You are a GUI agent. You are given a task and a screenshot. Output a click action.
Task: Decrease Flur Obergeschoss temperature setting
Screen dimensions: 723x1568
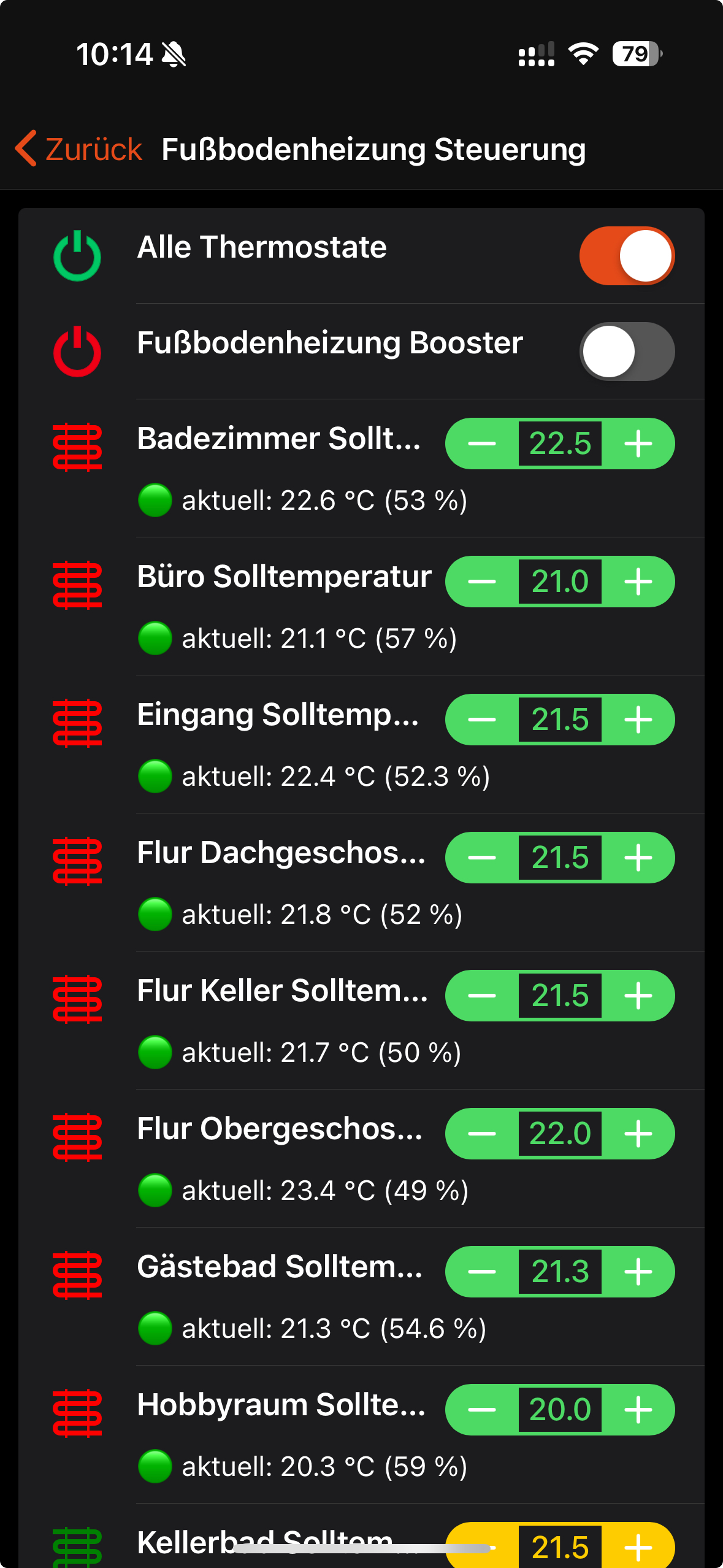point(482,1134)
